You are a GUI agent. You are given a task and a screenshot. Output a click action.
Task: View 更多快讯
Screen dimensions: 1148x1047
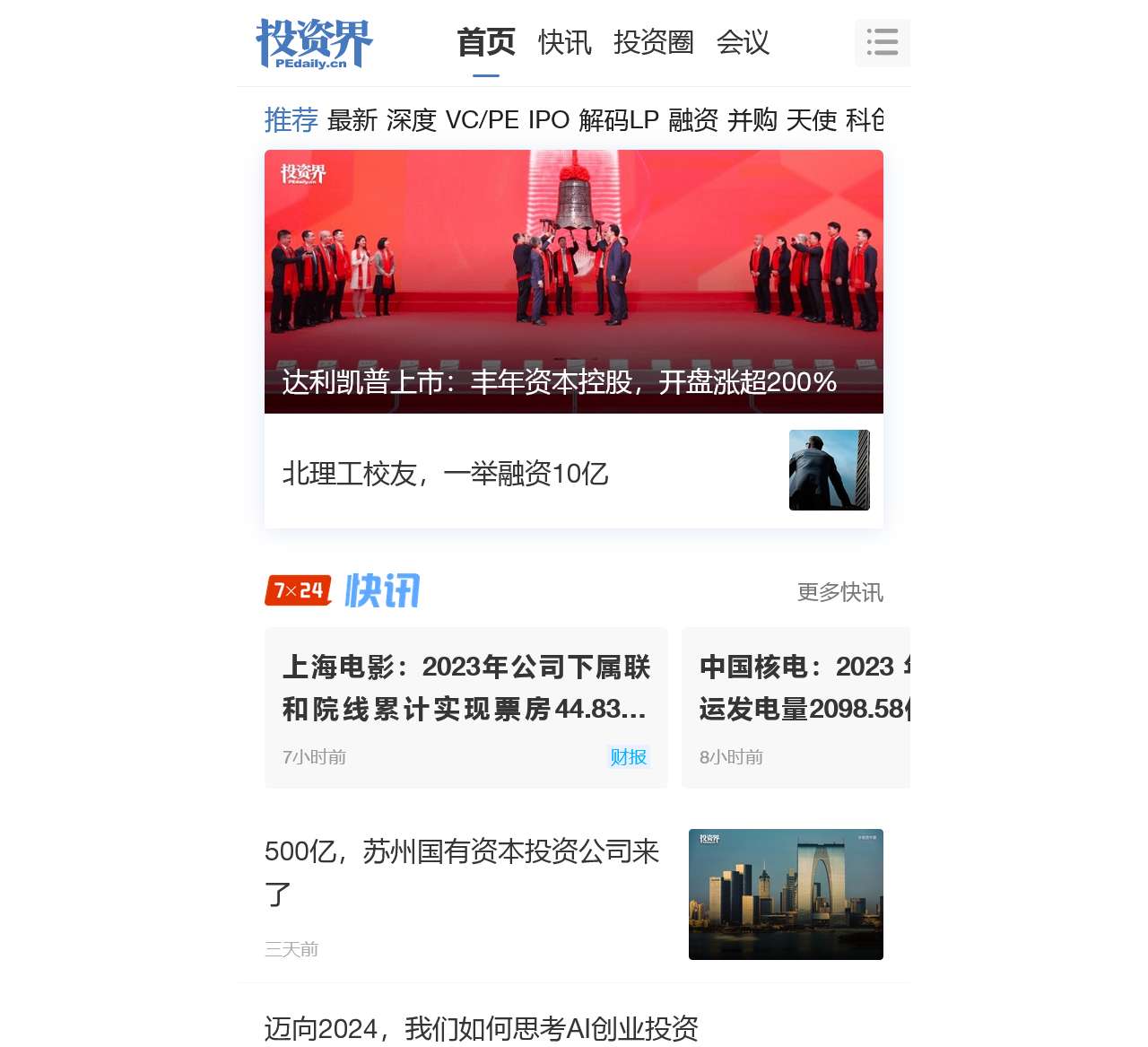coord(839,592)
